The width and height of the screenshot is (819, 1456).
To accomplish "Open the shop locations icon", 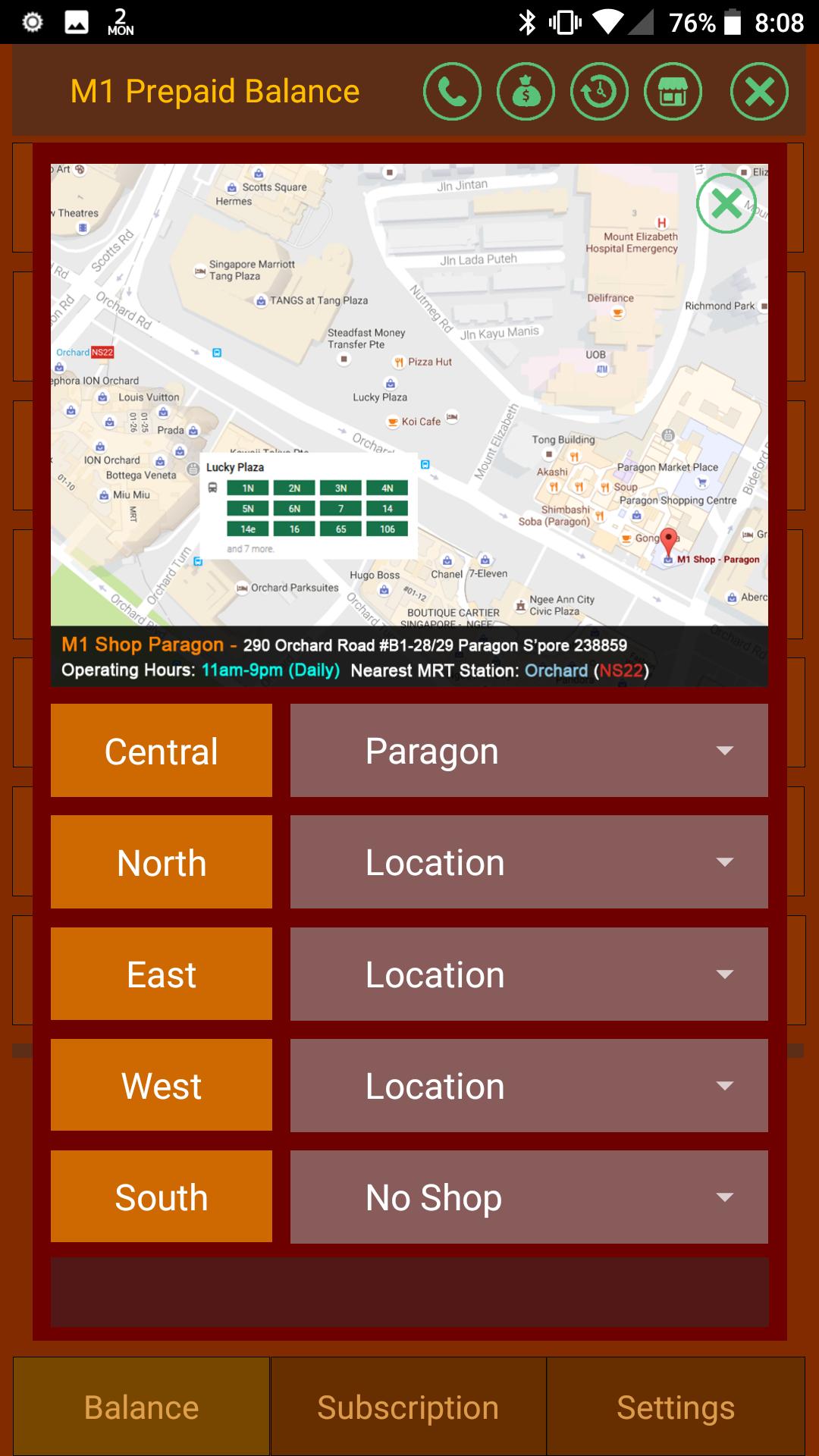I will coord(673,92).
